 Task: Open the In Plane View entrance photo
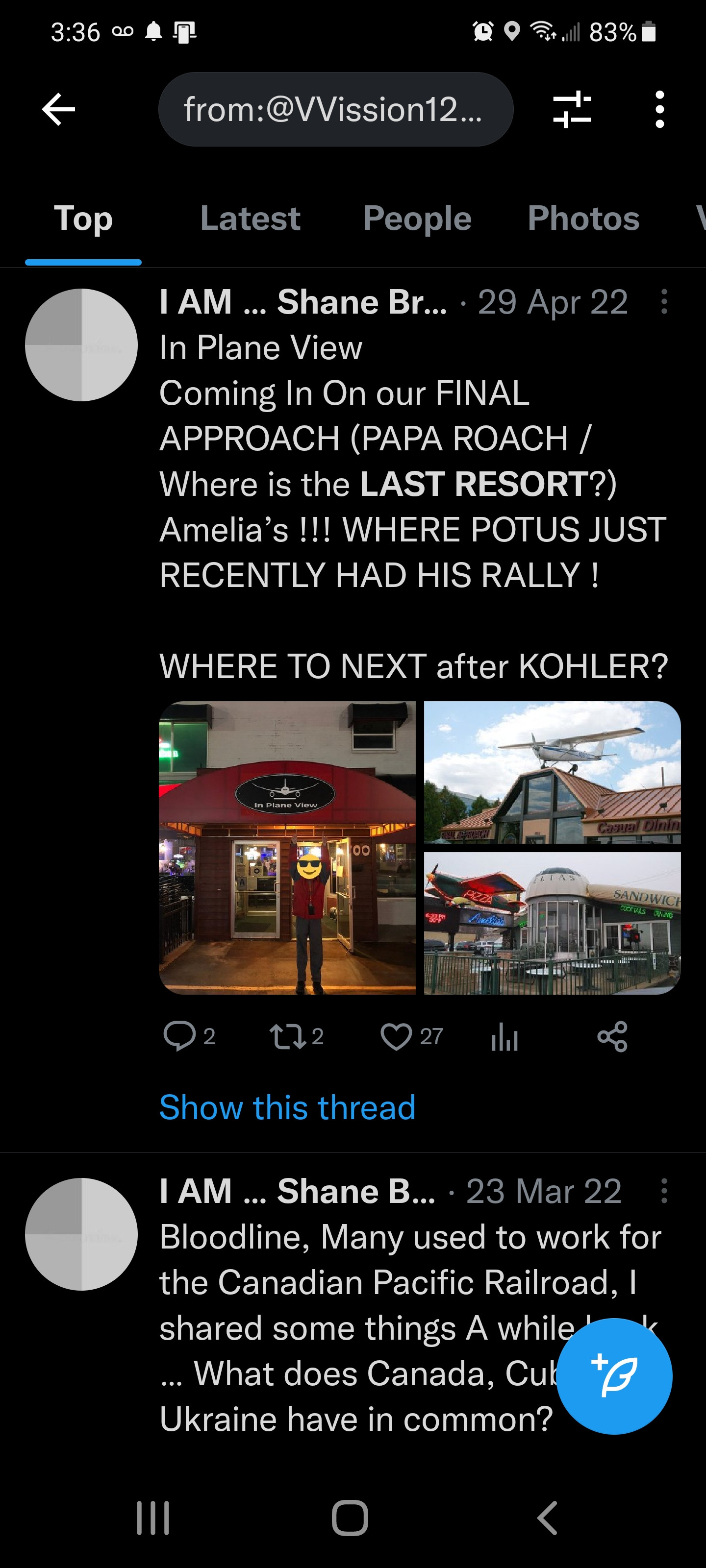287,847
